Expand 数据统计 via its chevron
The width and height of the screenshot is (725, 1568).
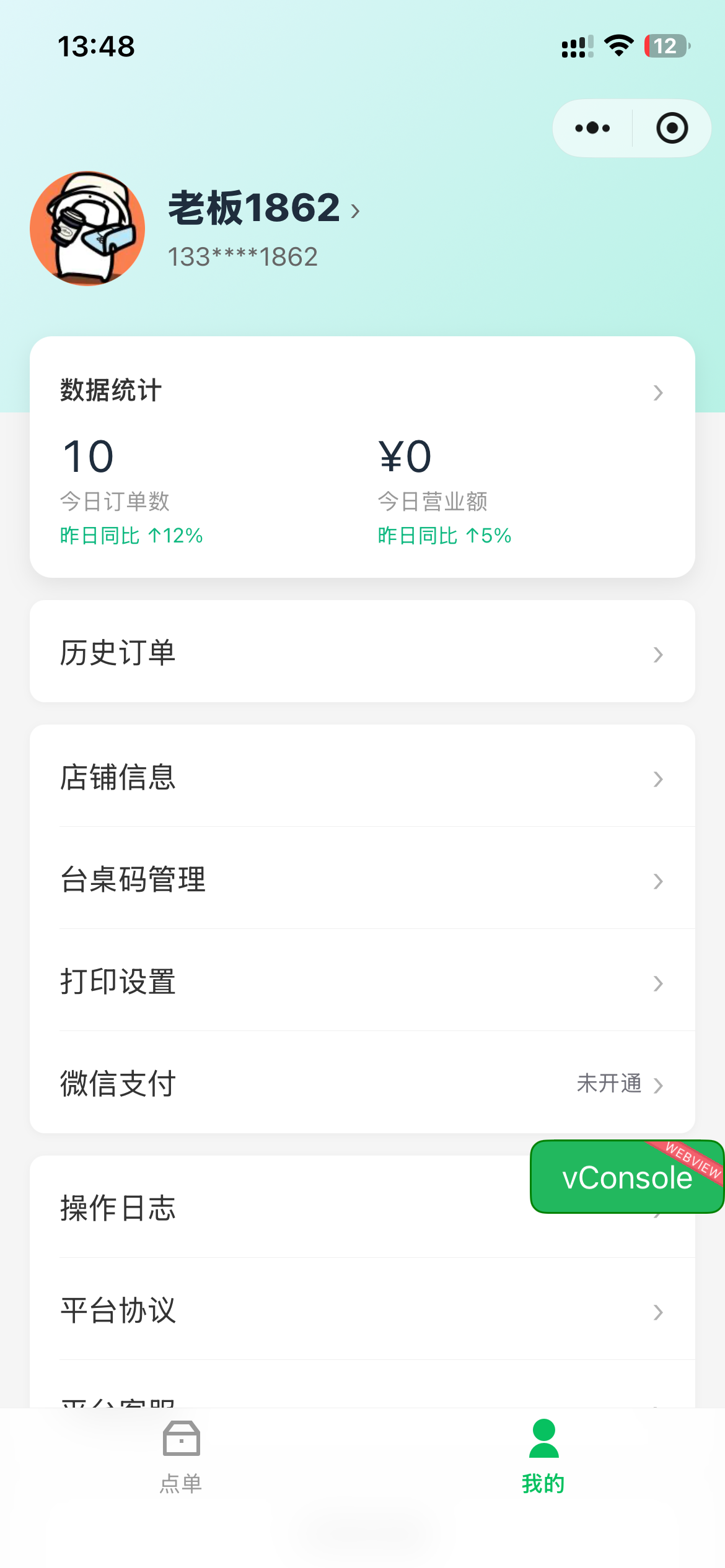click(x=658, y=392)
